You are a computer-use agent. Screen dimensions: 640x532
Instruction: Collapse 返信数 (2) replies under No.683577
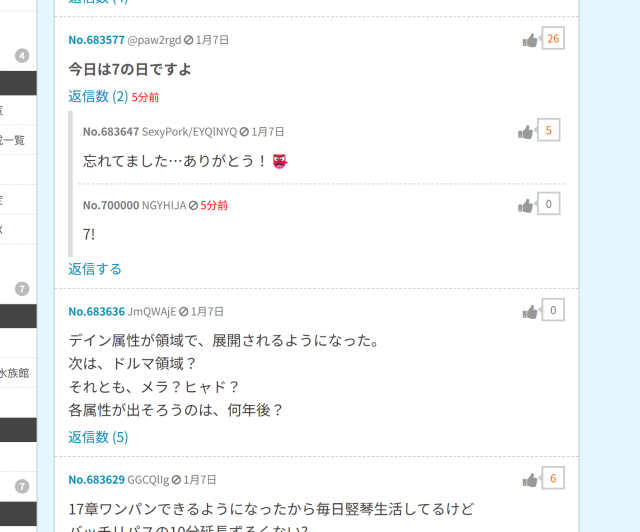(x=98, y=97)
